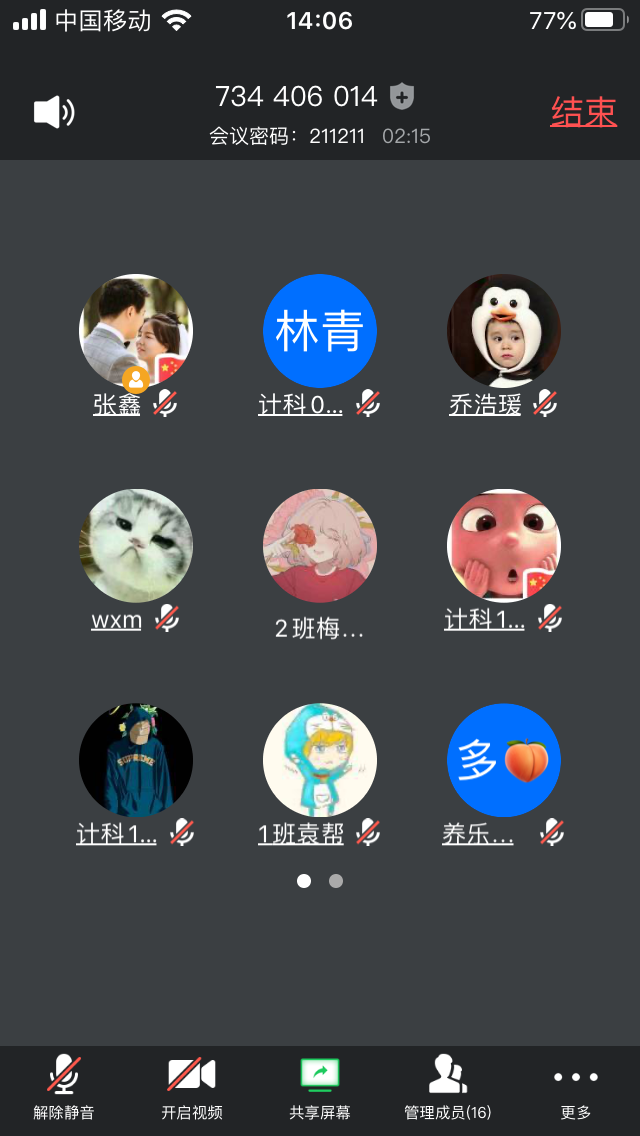
Task: Go to the second participants page dot
Action: pos(336,881)
